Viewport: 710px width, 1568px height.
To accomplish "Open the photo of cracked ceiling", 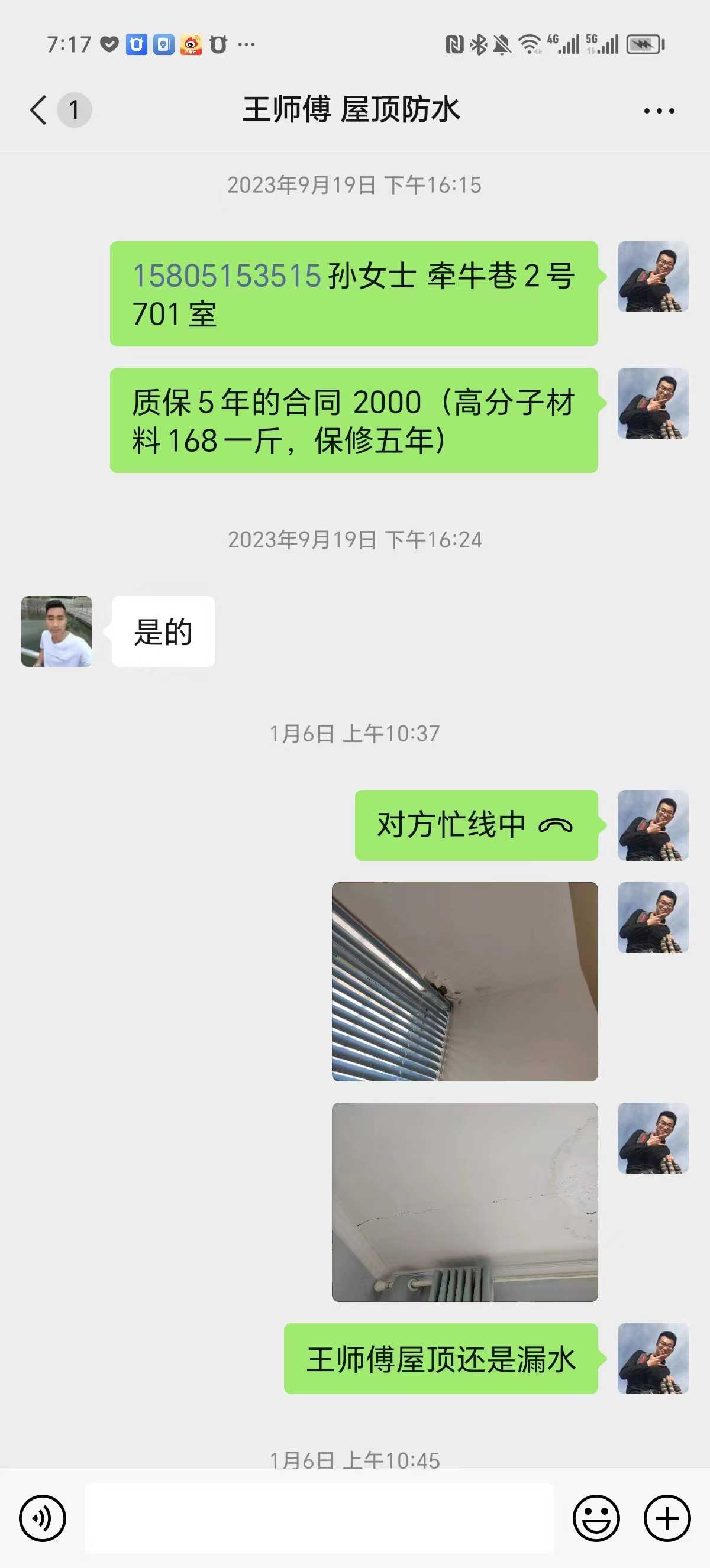I will point(464,1201).
